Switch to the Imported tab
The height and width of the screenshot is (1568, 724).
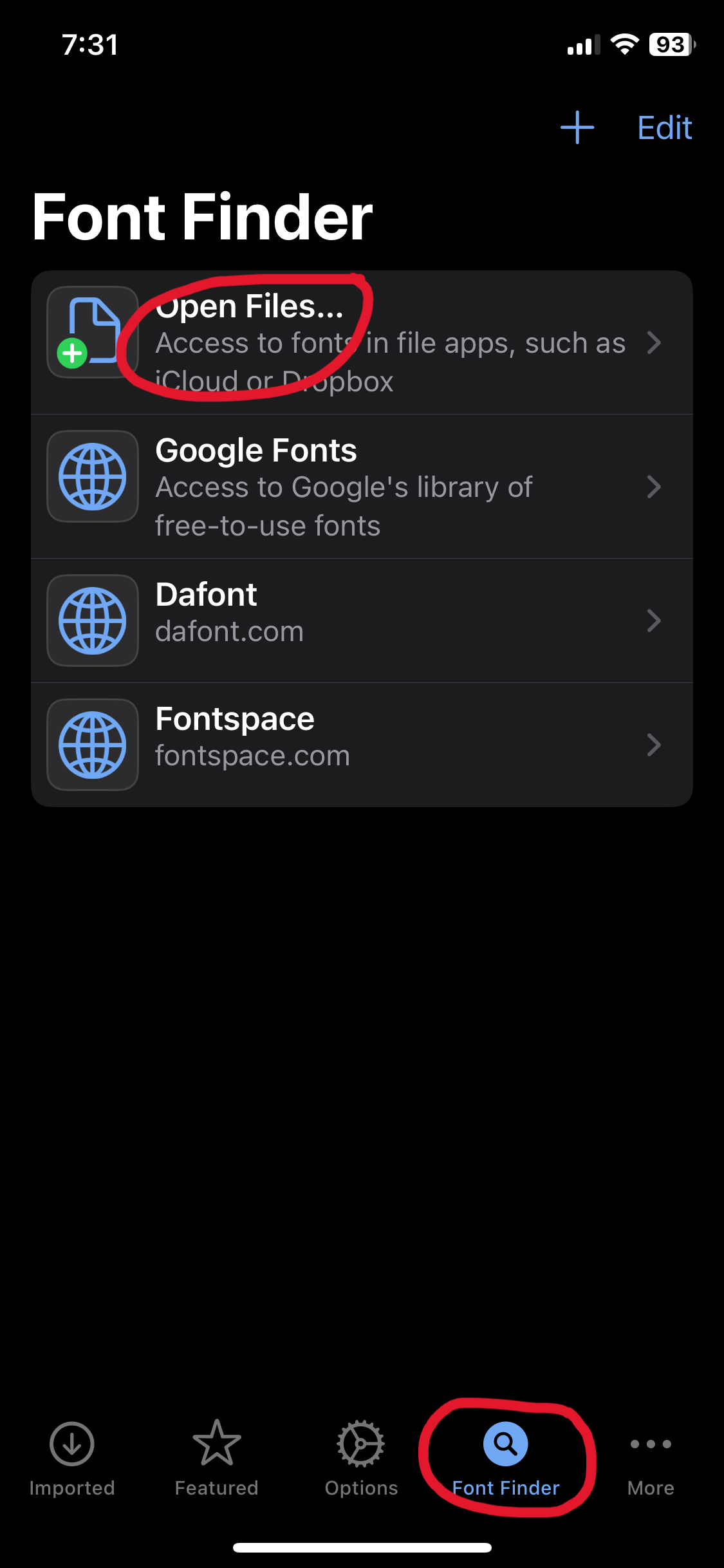pyautogui.click(x=72, y=1459)
